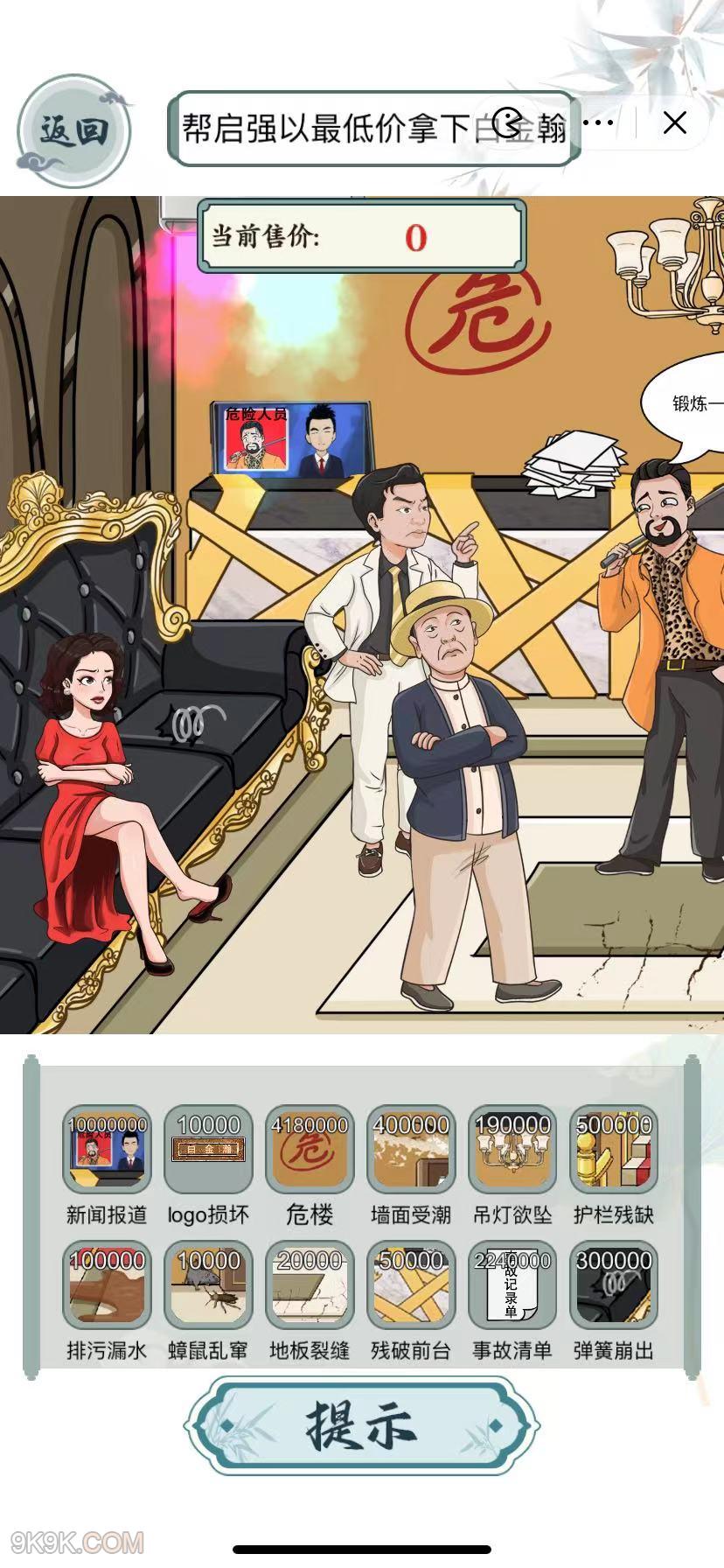Tap the 返回 back button
Screen dimensions: 724x1568
[73, 131]
